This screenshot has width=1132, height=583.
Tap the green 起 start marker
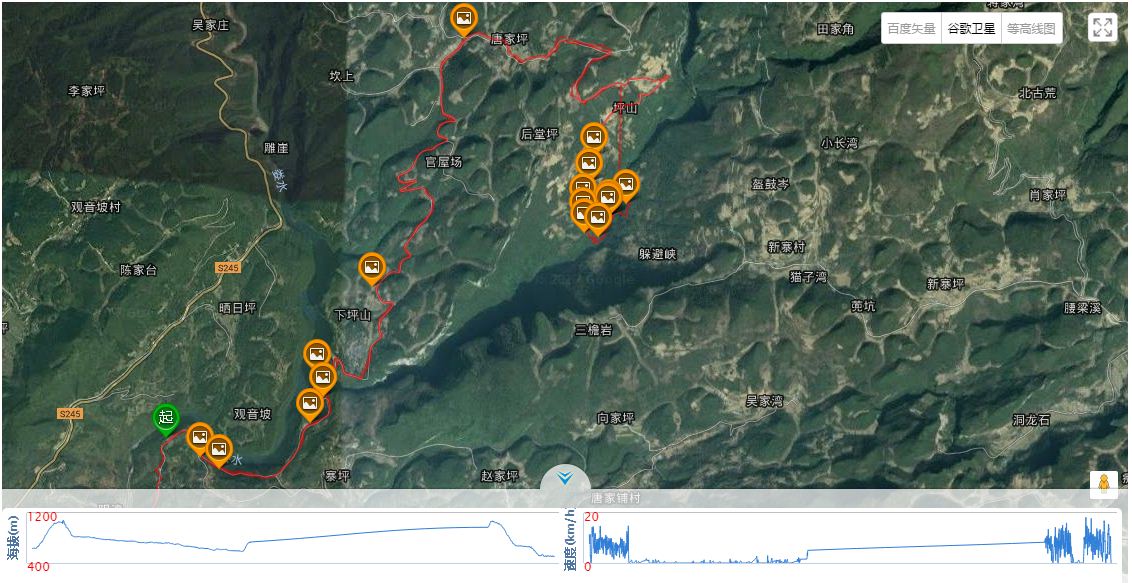tap(166, 418)
